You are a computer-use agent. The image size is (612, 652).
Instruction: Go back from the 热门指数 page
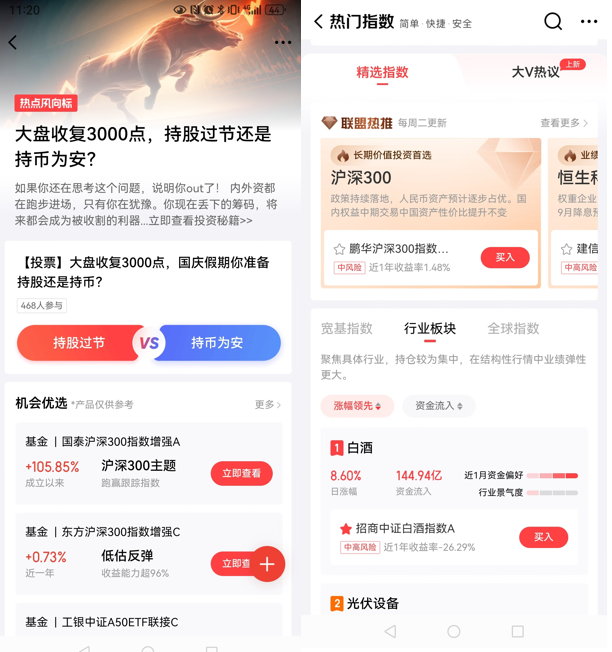pos(318,21)
